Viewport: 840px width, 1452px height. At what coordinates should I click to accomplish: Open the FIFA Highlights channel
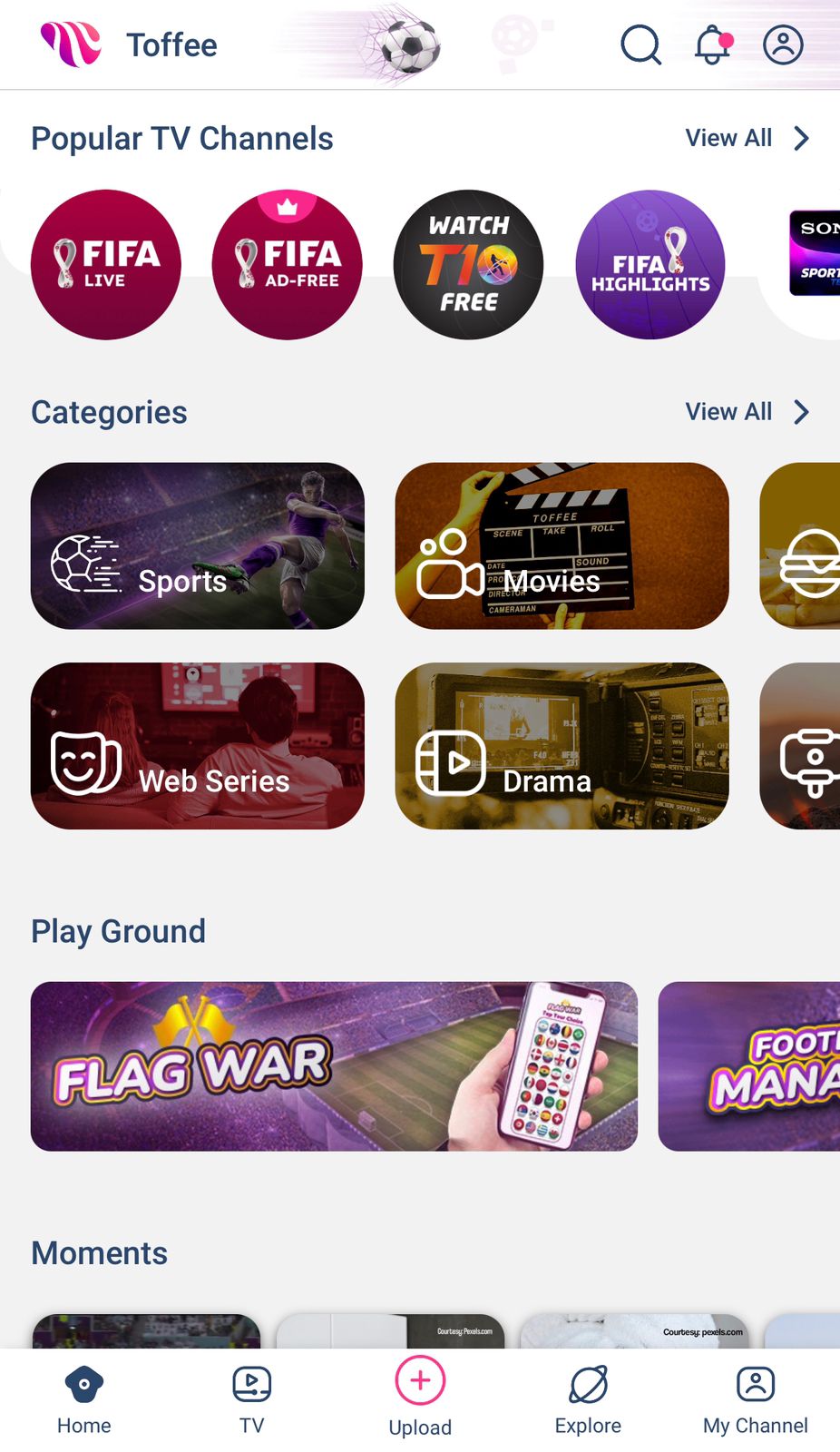click(x=650, y=264)
